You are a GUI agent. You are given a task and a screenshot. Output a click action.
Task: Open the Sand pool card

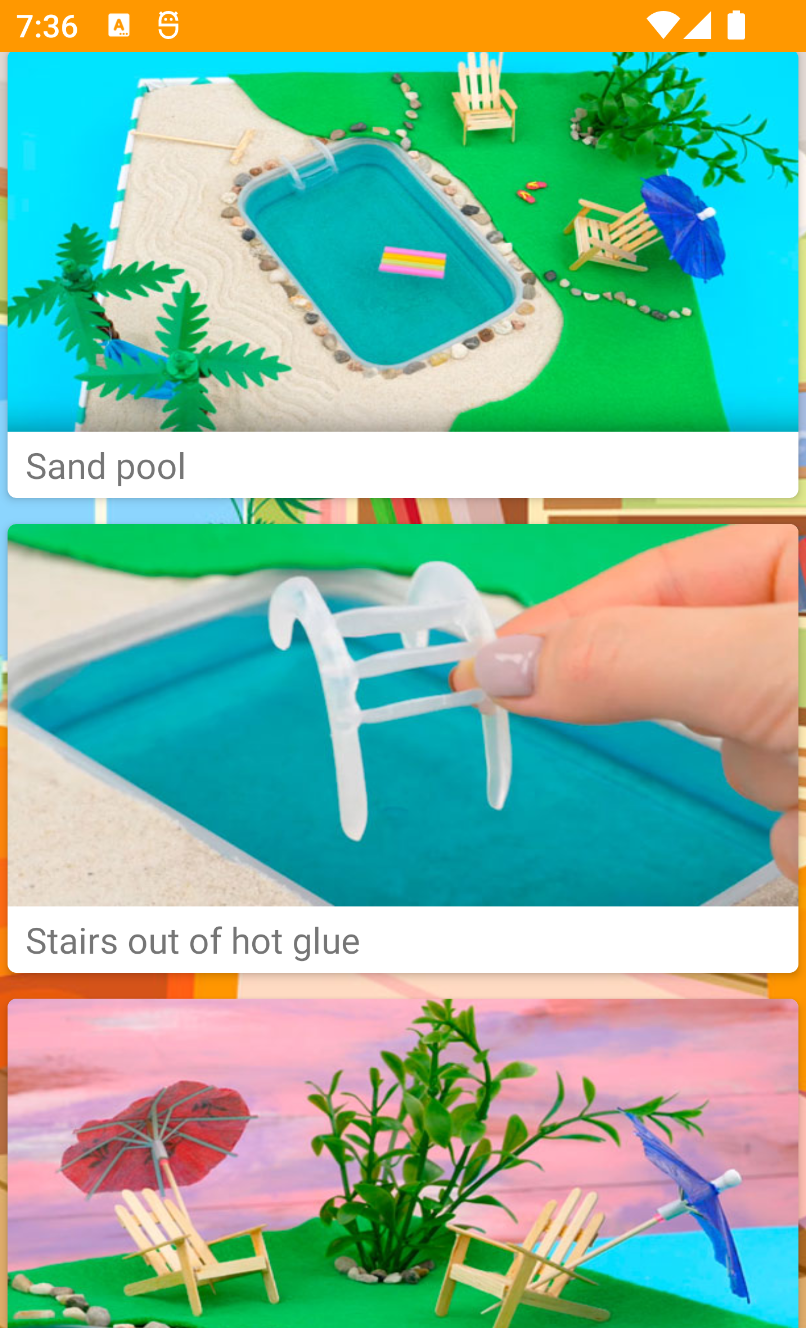click(402, 275)
